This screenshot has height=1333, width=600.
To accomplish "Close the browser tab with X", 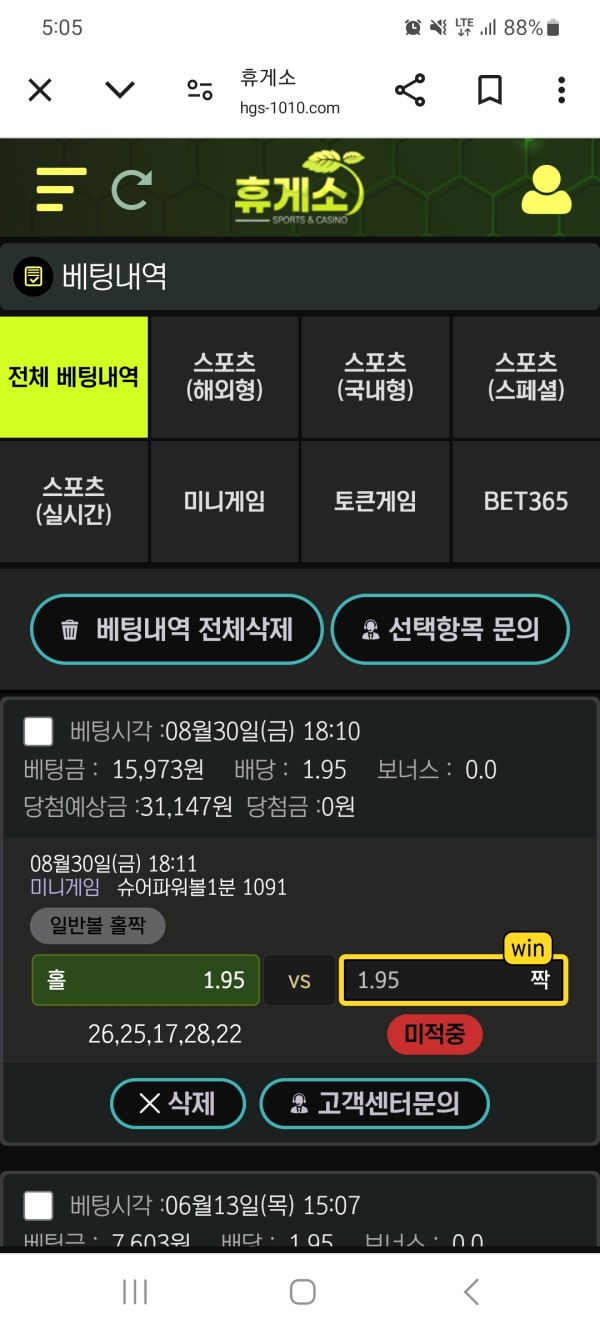I will pyautogui.click(x=40, y=91).
